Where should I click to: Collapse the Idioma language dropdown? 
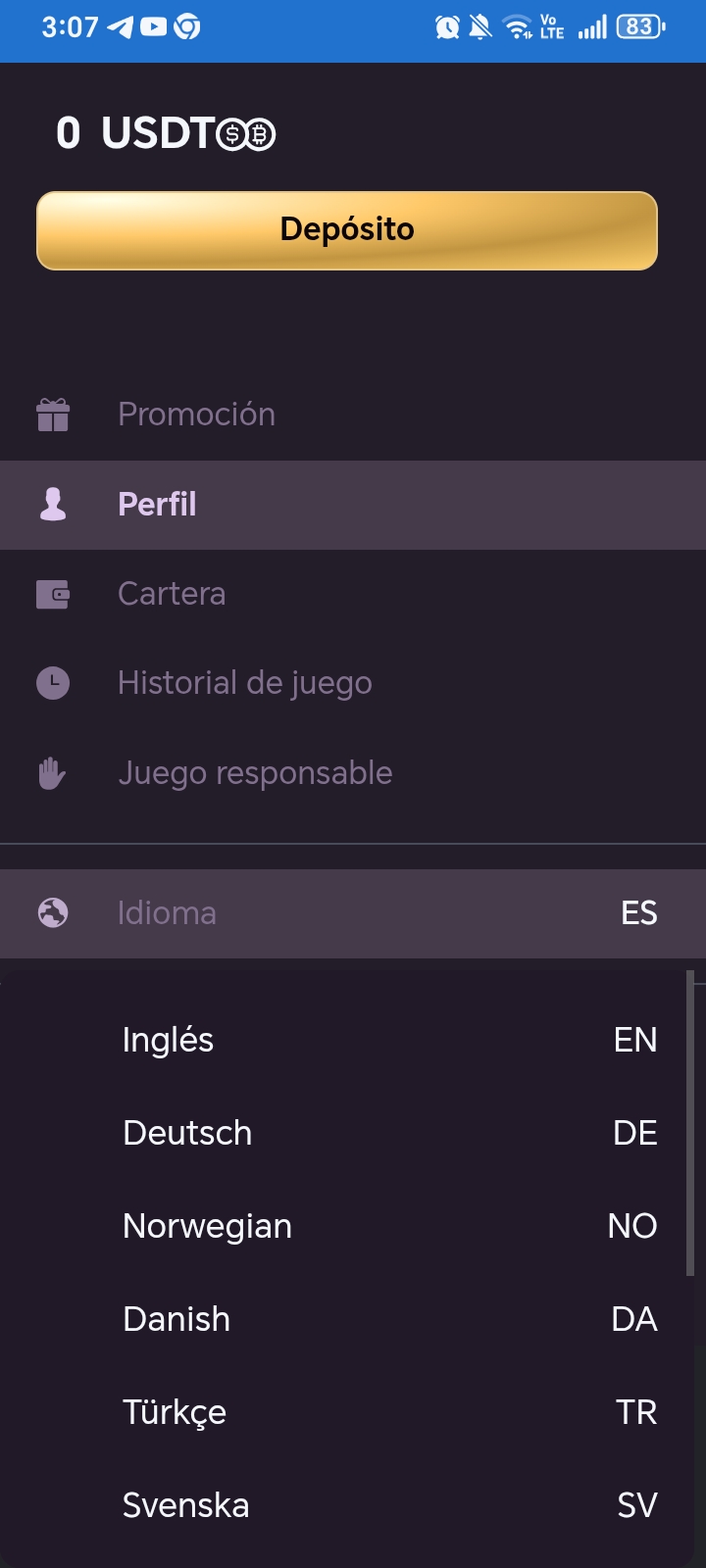pos(353,912)
